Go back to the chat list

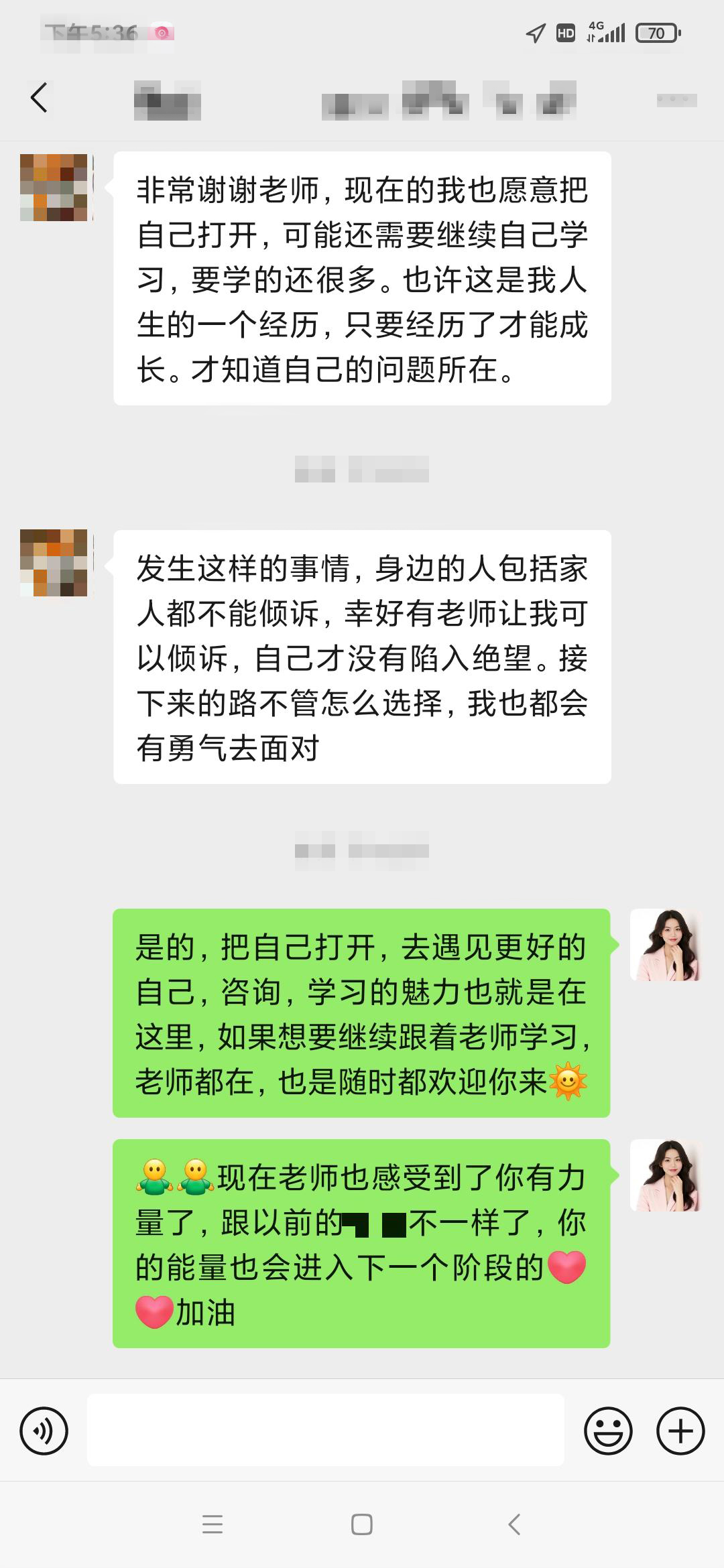click(39, 98)
